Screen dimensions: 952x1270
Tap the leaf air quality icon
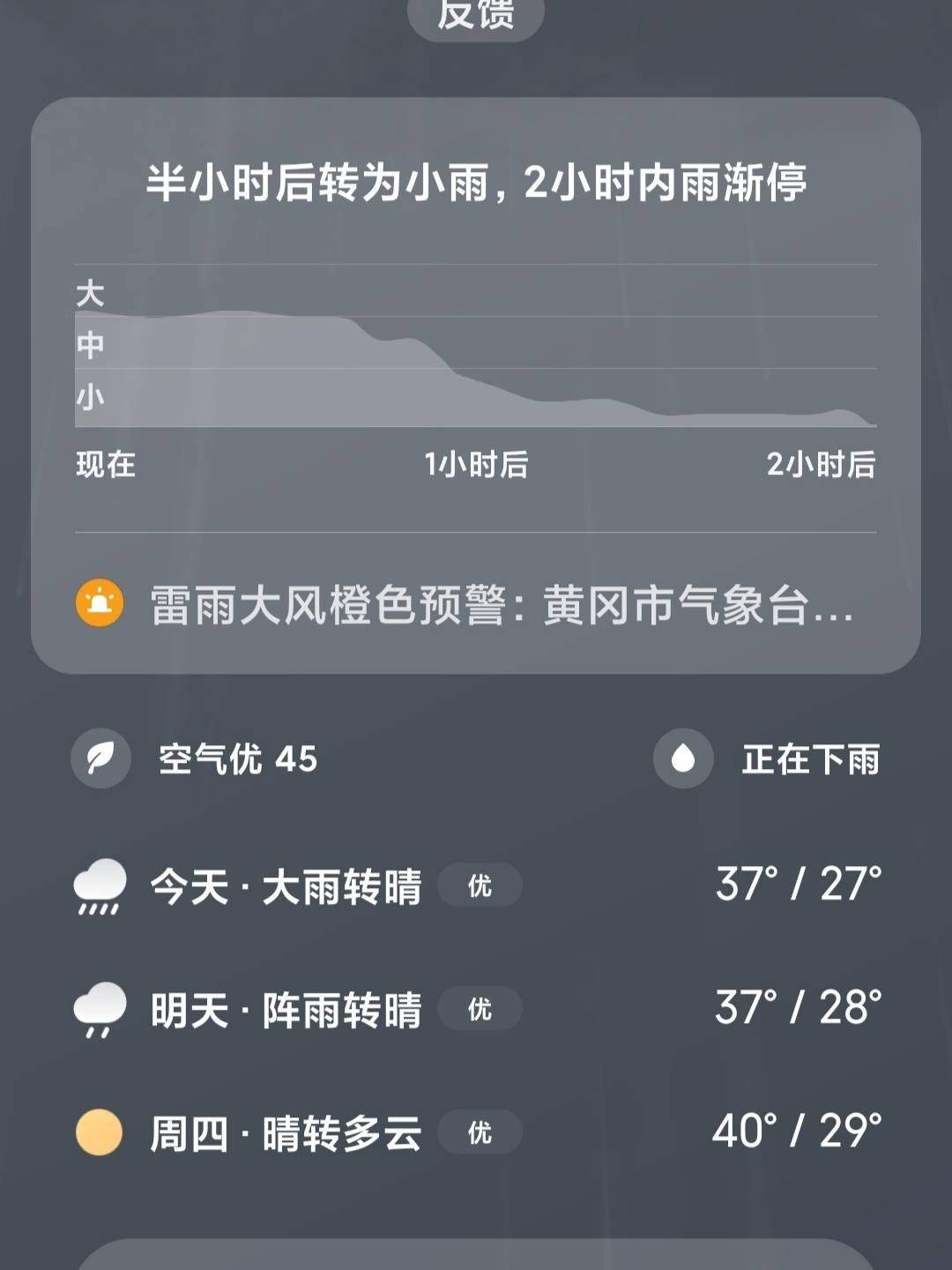pyautogui.click(x=99, y=759)
